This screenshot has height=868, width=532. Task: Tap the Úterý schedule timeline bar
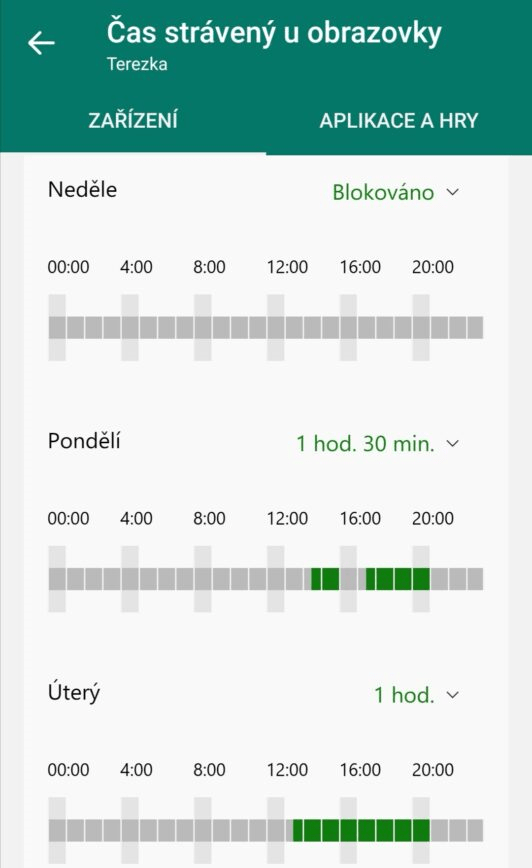266,830
